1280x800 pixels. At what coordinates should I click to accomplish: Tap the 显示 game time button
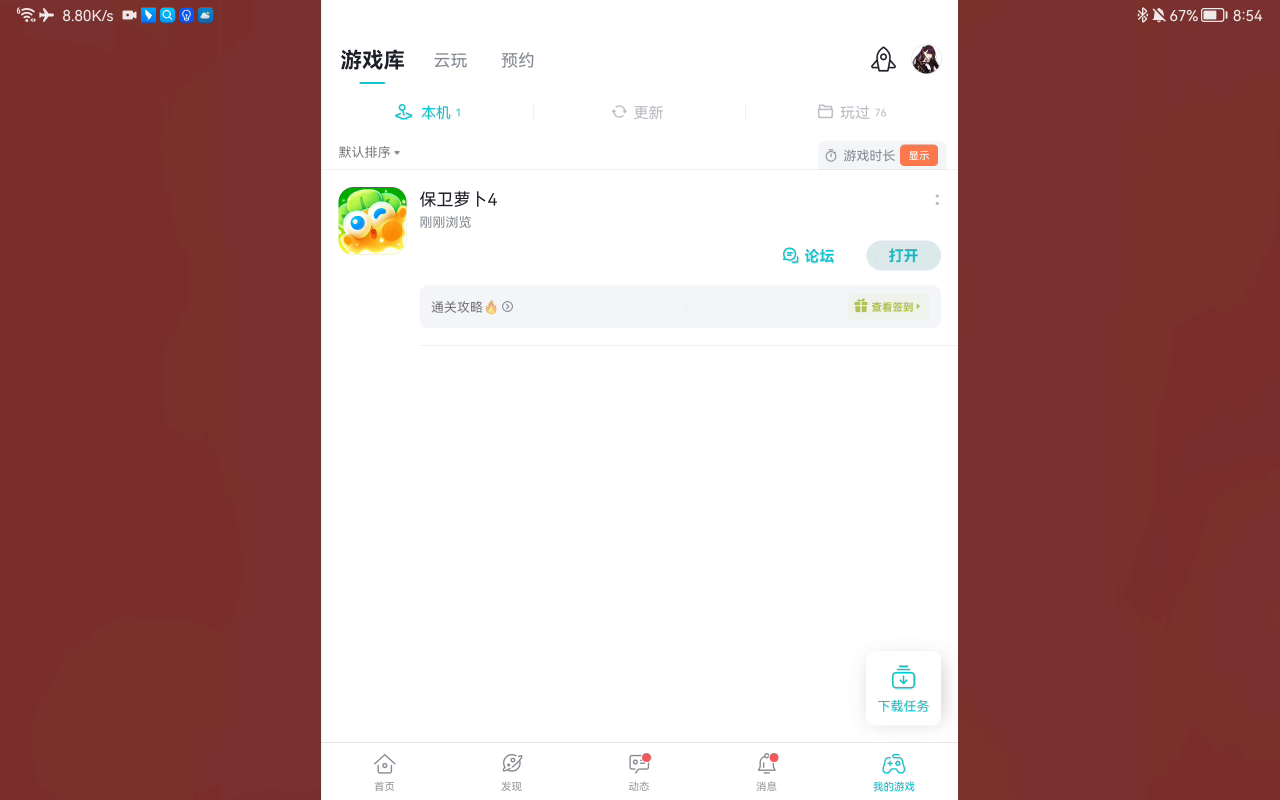pos(918,156)
